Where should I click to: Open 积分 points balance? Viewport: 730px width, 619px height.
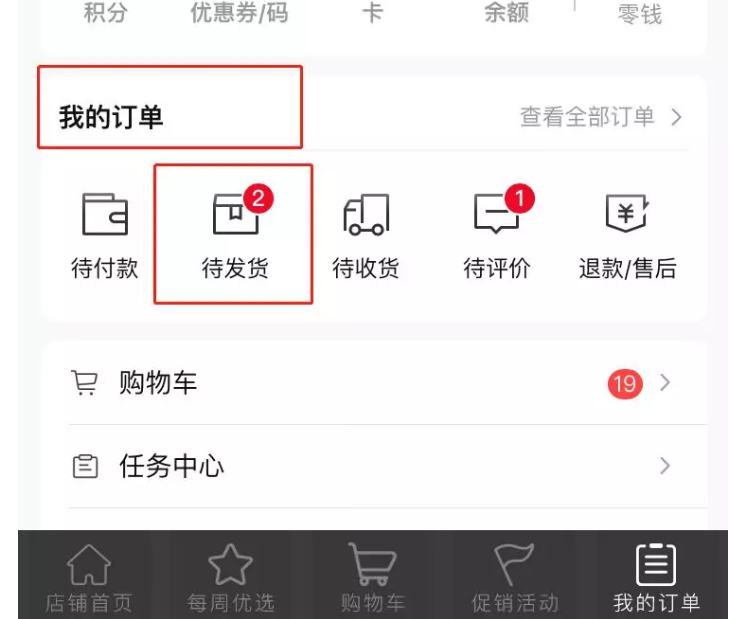[x=105, y=14]
